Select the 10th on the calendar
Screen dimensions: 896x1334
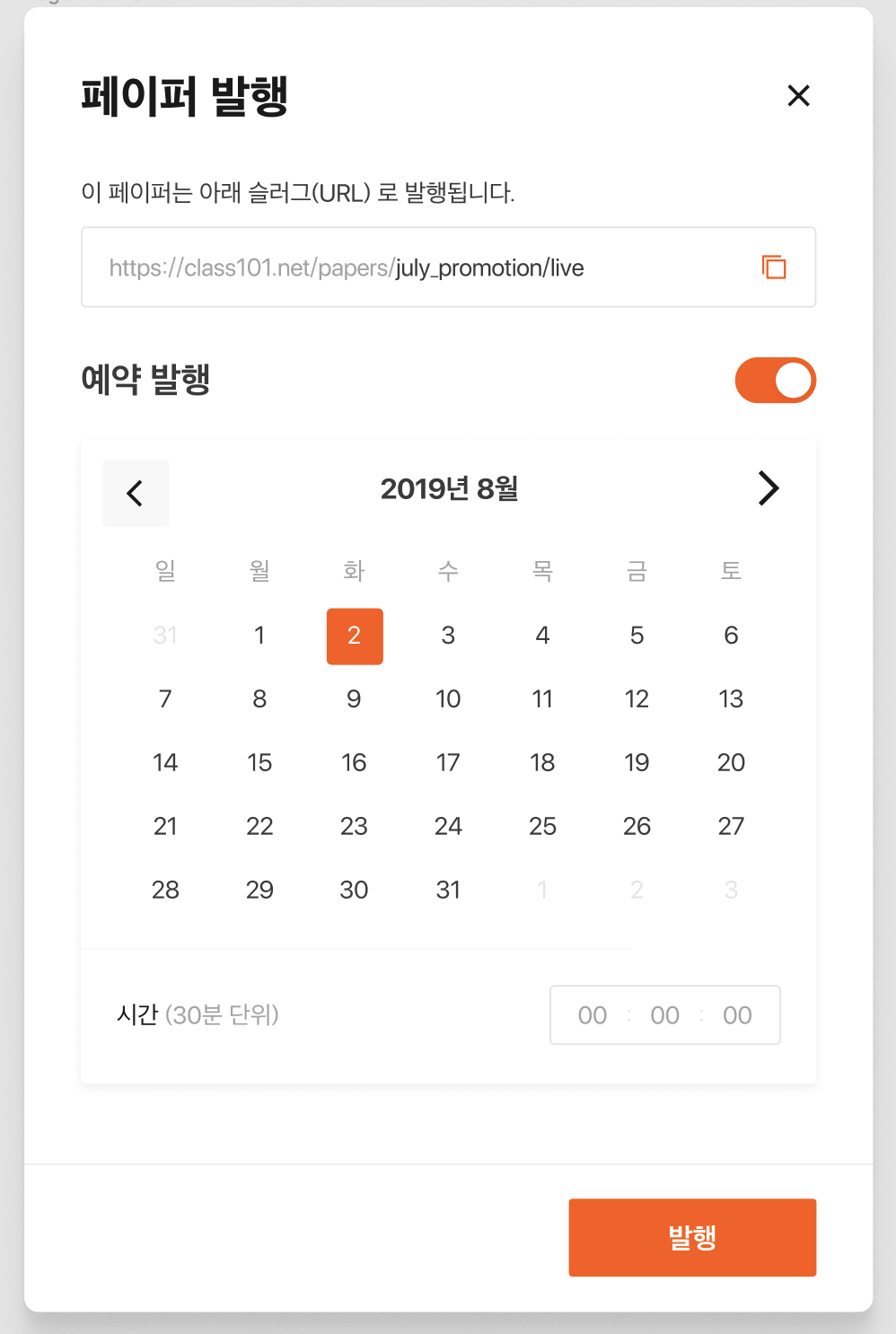click(448, 699)
